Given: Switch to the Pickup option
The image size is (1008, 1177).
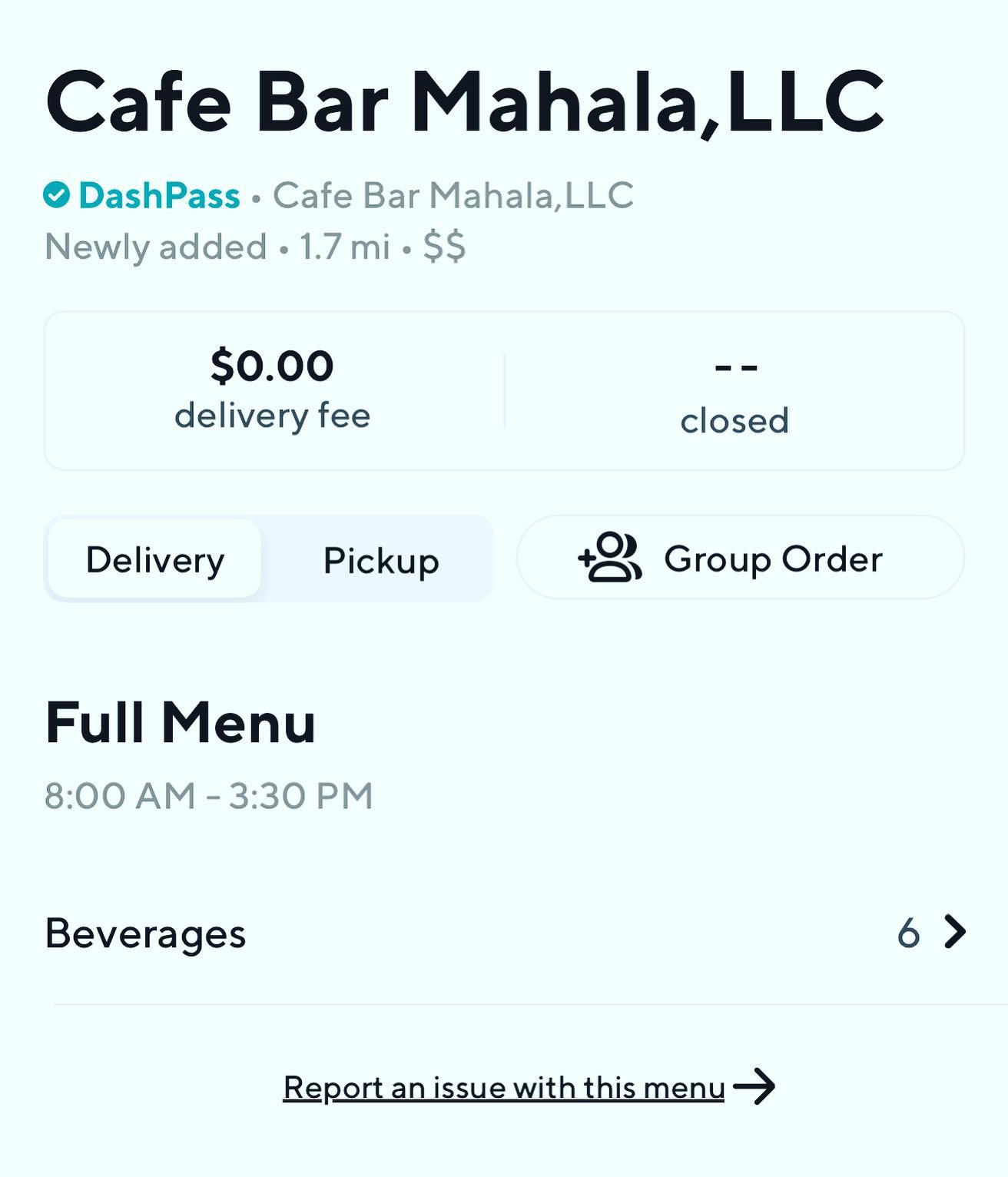Looking at the screenshot, I should (x=380, y=559).
